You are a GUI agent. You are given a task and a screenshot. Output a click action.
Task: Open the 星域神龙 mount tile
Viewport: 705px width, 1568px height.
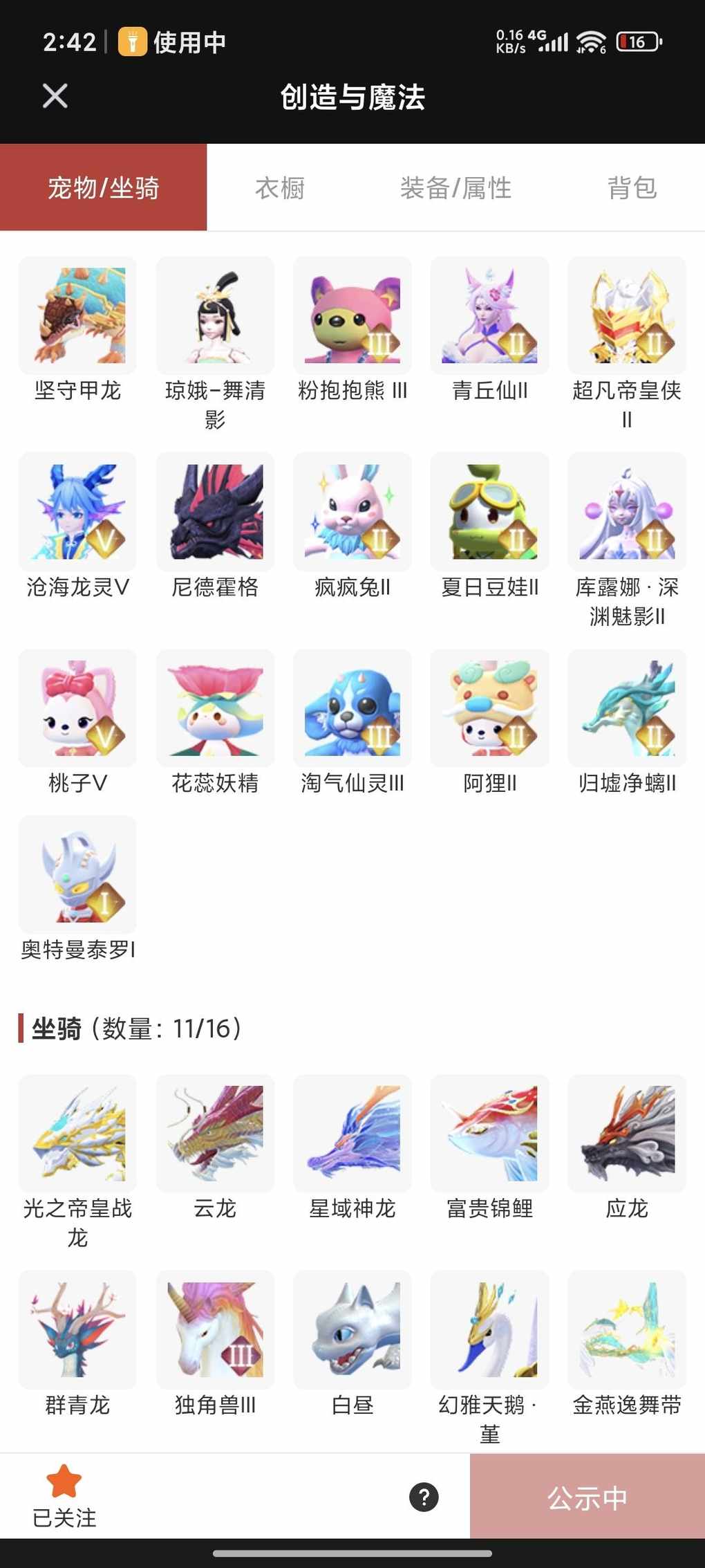(x=352, y=1134)
